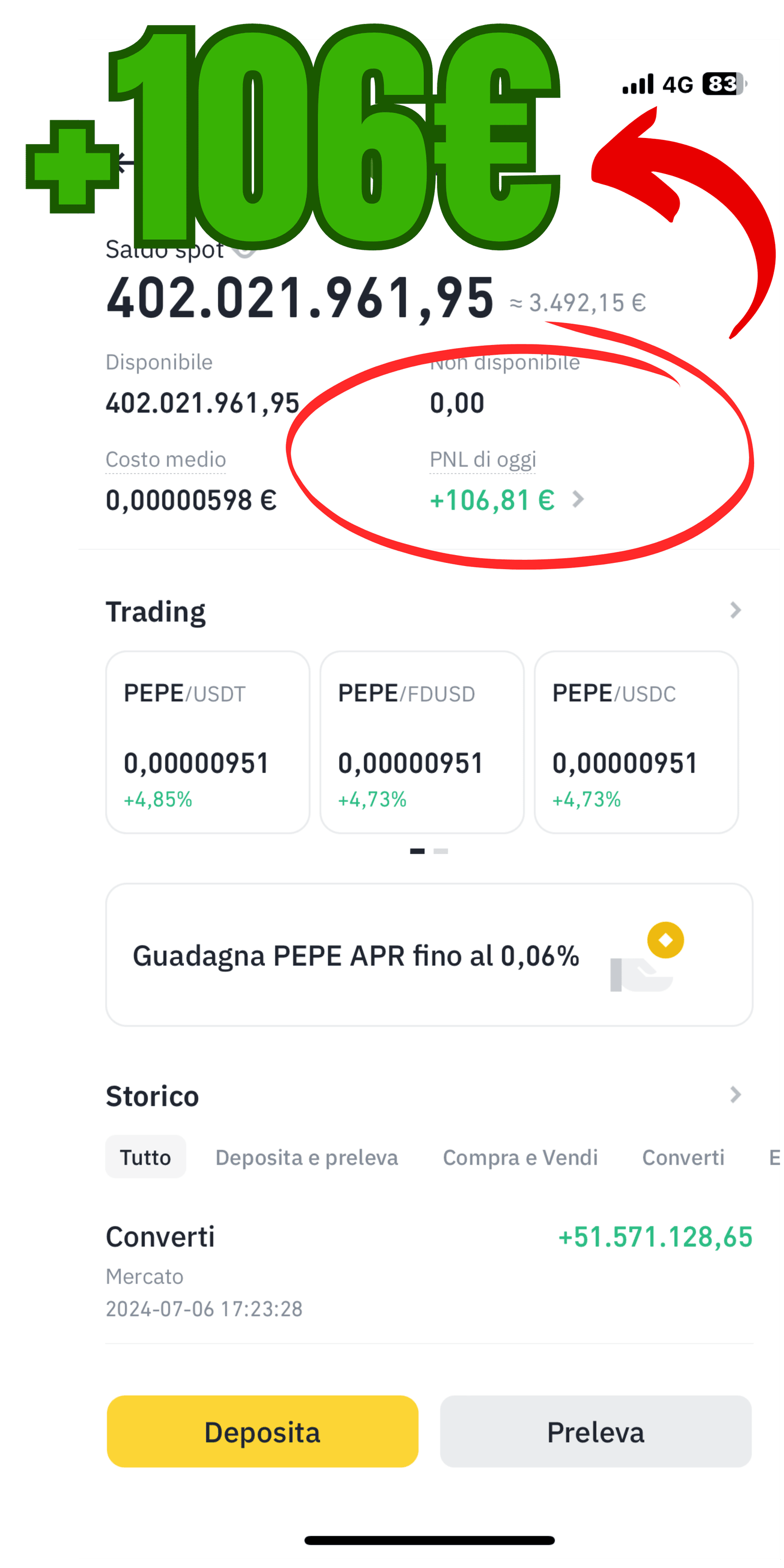Open the PEPE/FDUSD trading pair card

coord(422,742)
